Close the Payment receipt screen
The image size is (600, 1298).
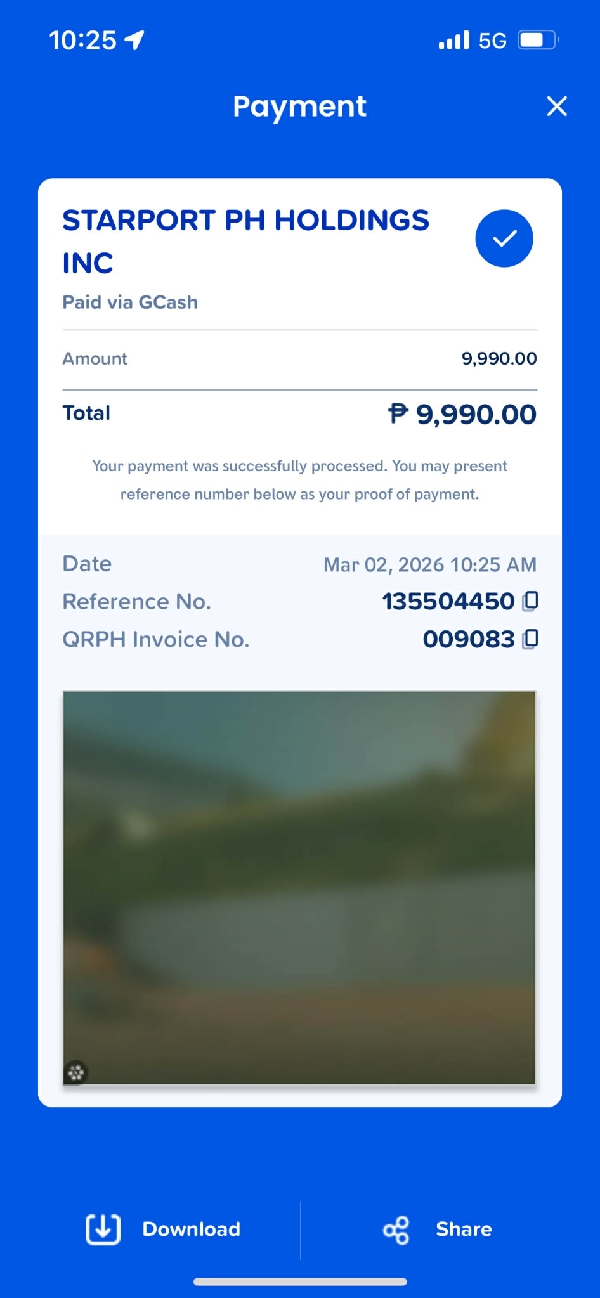pyautogui.click(x=557, y=107)
